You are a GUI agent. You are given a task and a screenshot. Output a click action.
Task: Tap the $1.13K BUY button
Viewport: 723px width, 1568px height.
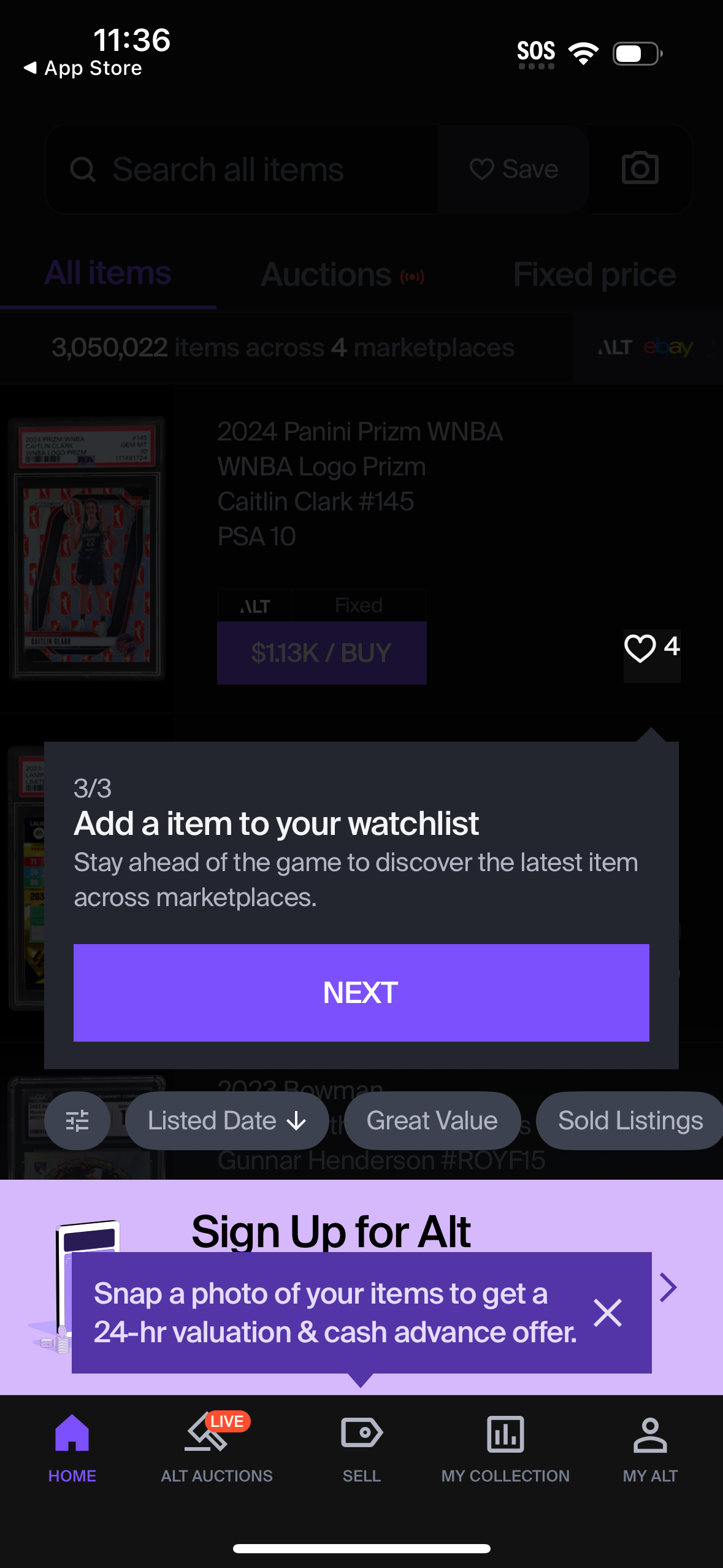coord(321,653)
